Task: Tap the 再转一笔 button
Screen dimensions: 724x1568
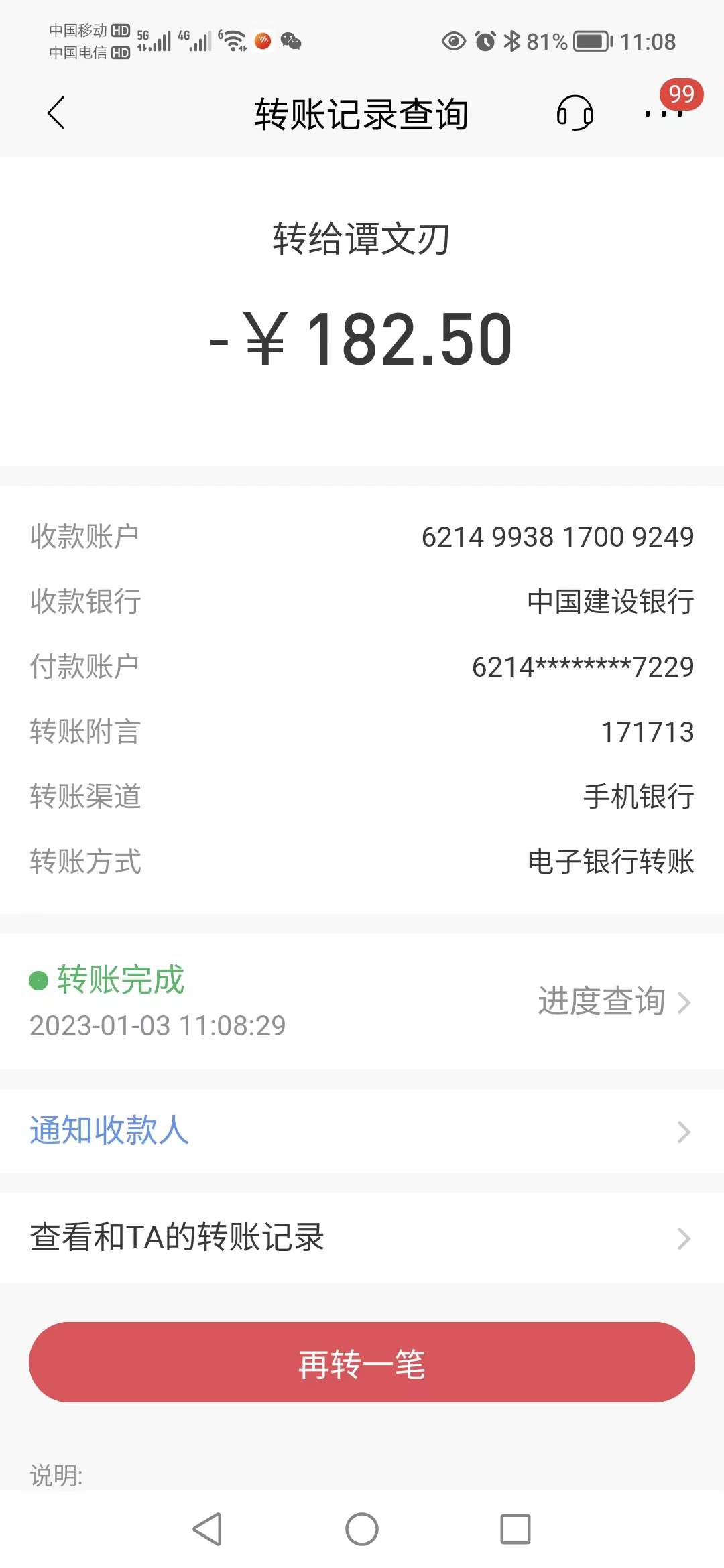Action: click(x=362, y=1362)
